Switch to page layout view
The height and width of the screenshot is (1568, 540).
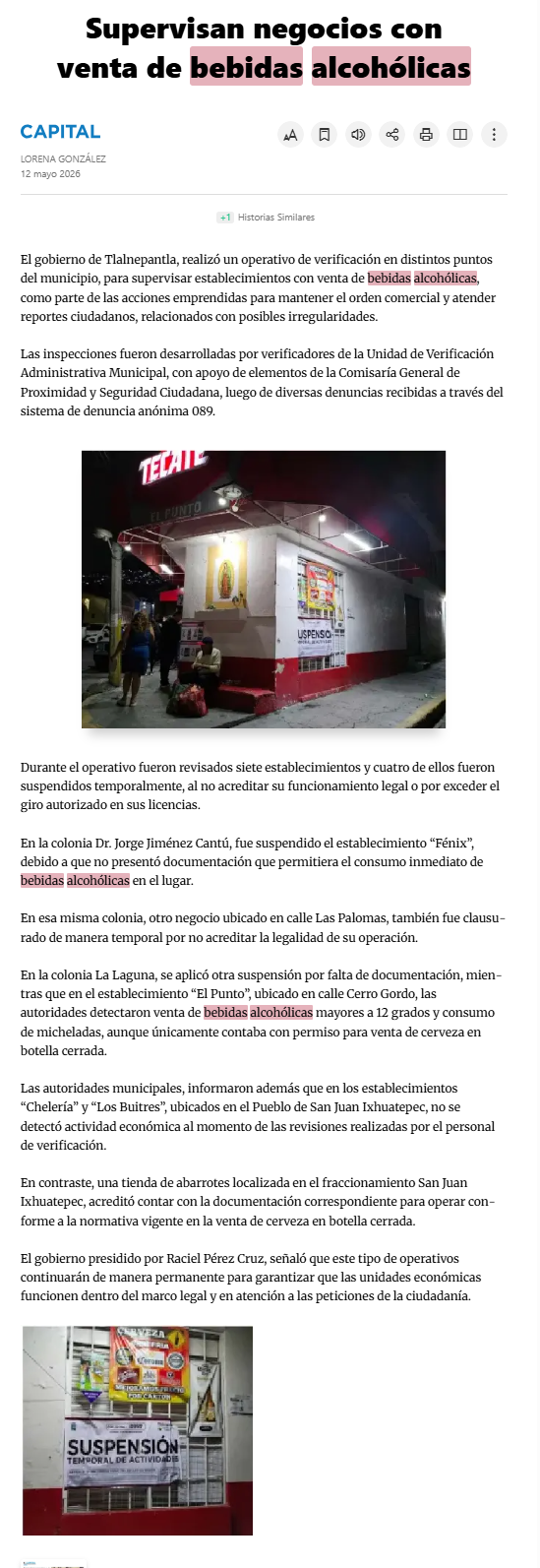pos(460,135)
